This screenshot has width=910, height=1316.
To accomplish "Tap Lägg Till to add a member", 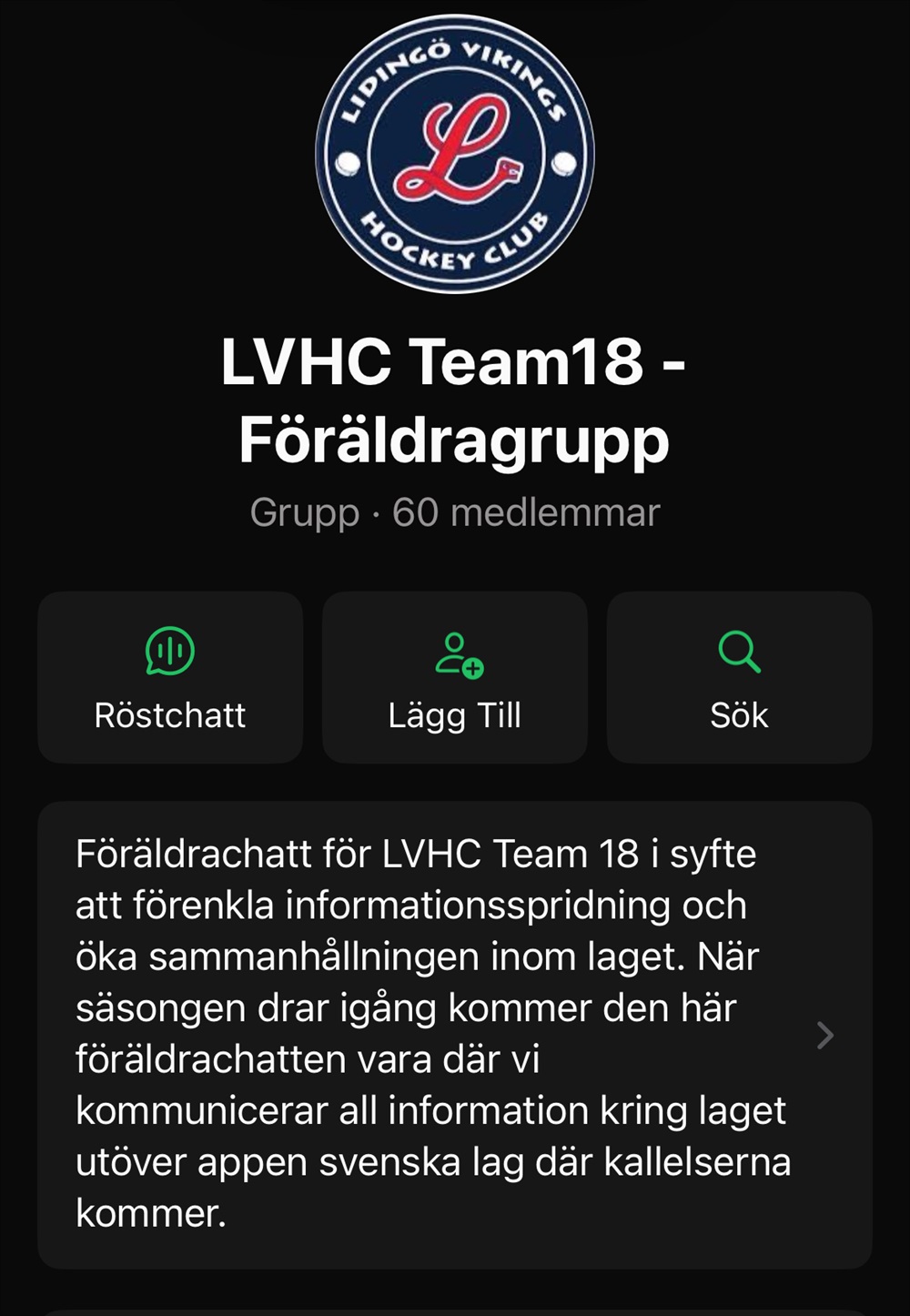I will click(x=455, y=677).
